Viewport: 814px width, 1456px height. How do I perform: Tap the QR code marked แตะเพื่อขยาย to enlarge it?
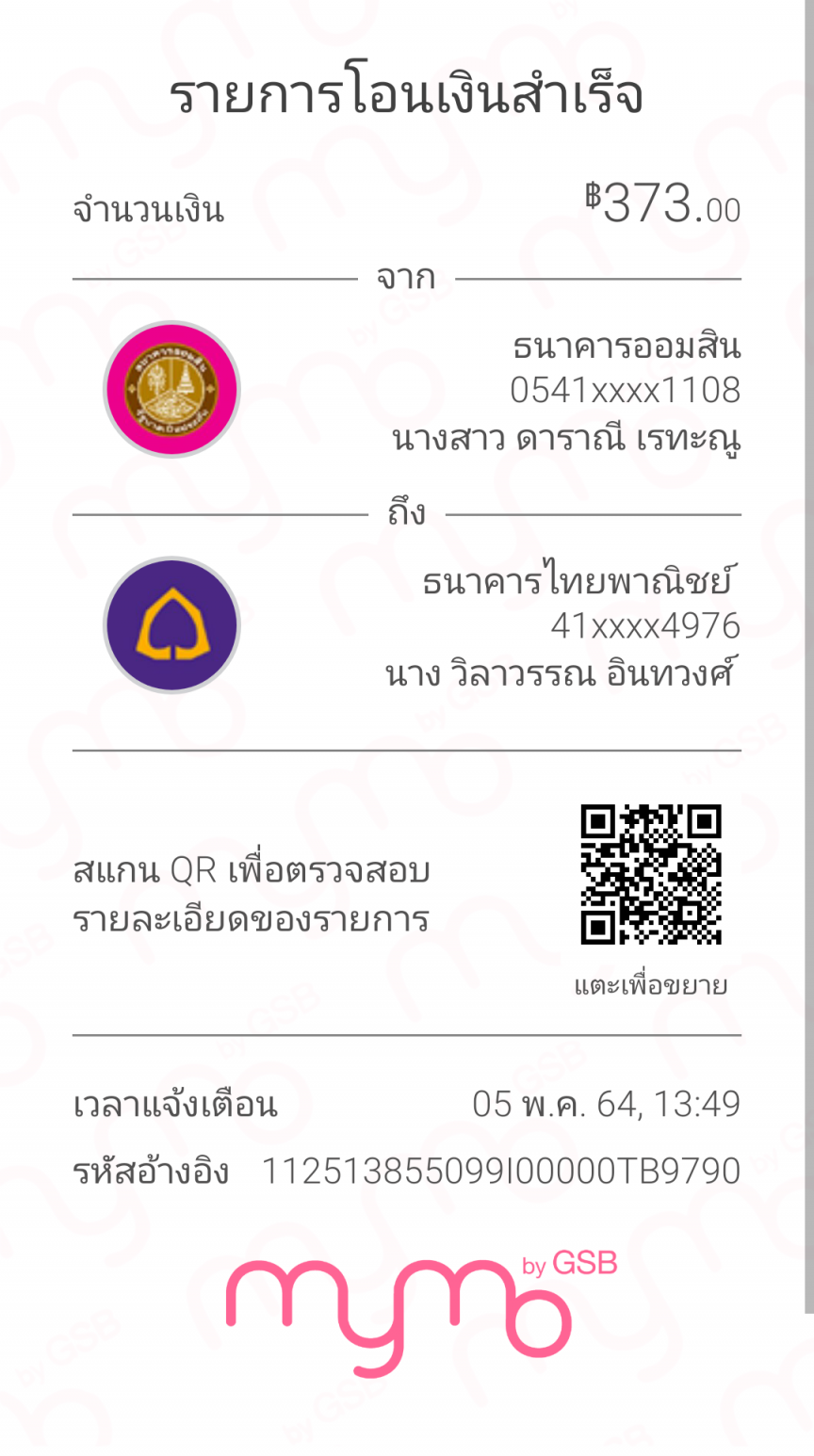[651, 874]
